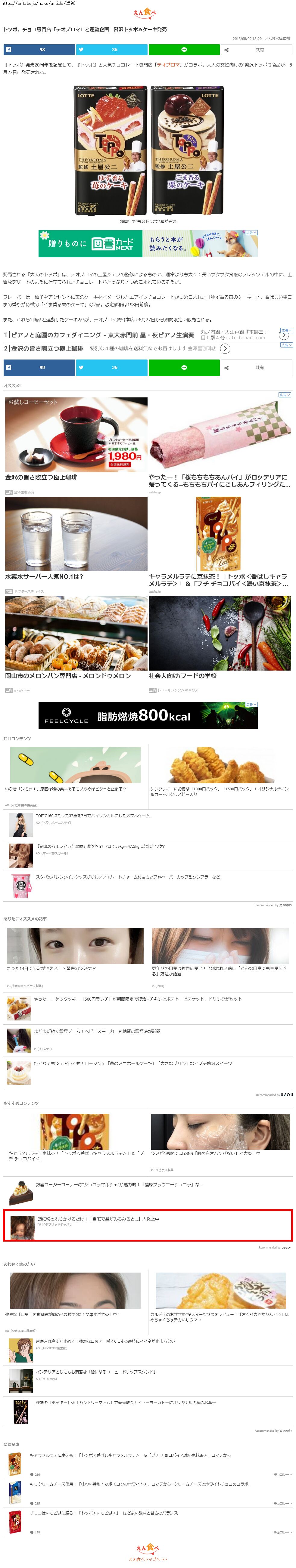Open the テオブロマ link in the intro
The height and width of the screenshot is (1568, 296).
point(169,64)
